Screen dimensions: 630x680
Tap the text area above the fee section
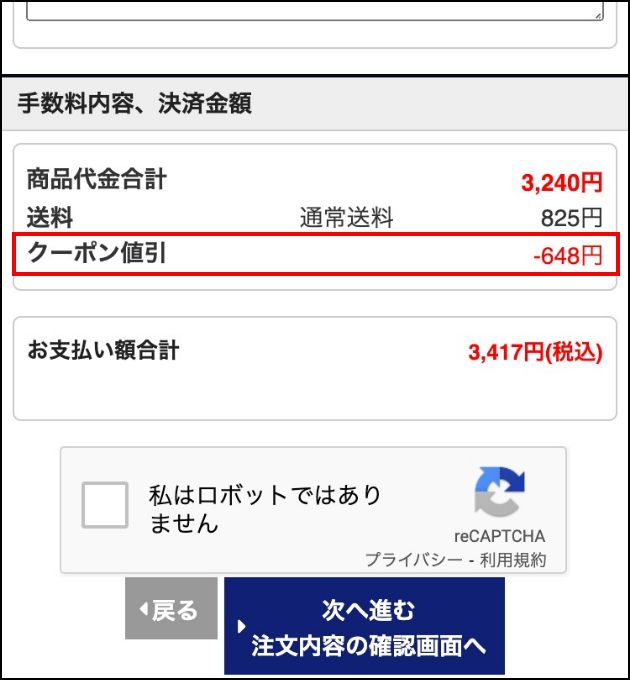click(x=314, y=10)
